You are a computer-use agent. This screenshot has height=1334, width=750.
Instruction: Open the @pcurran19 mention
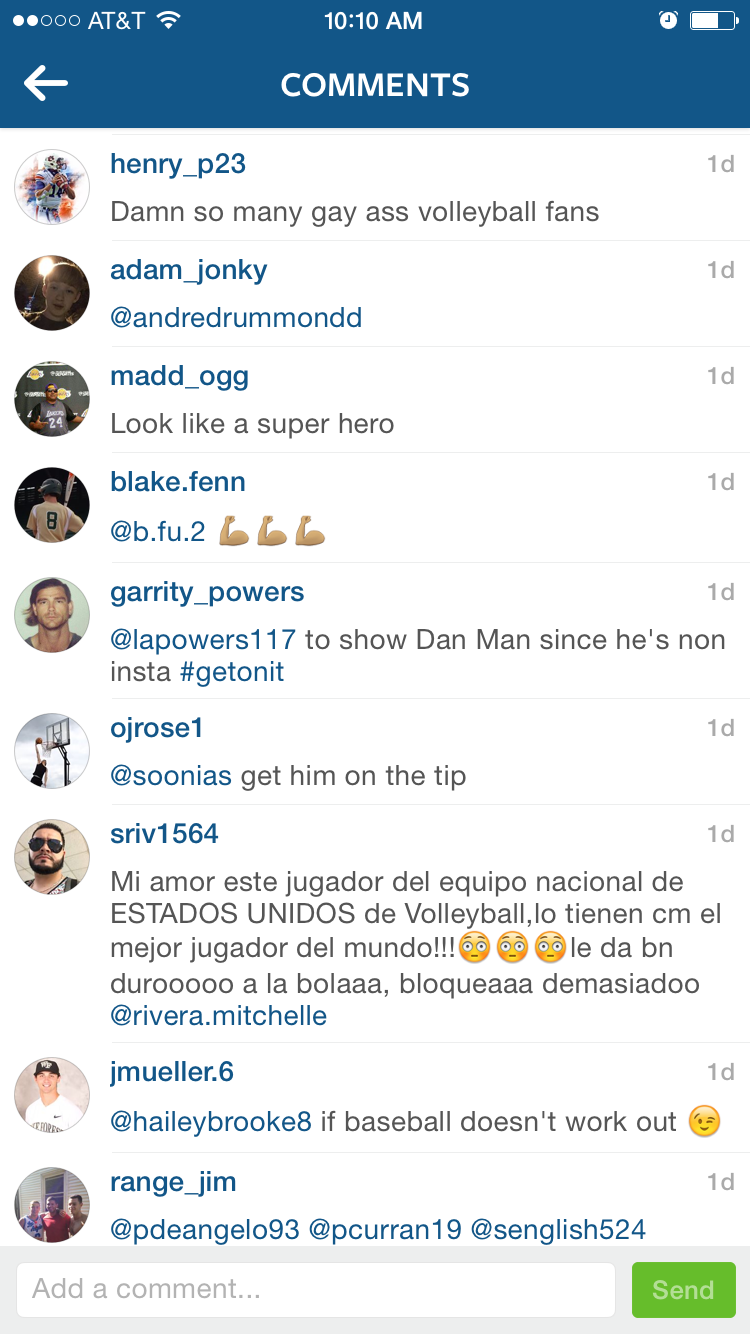click(385, 1228)
